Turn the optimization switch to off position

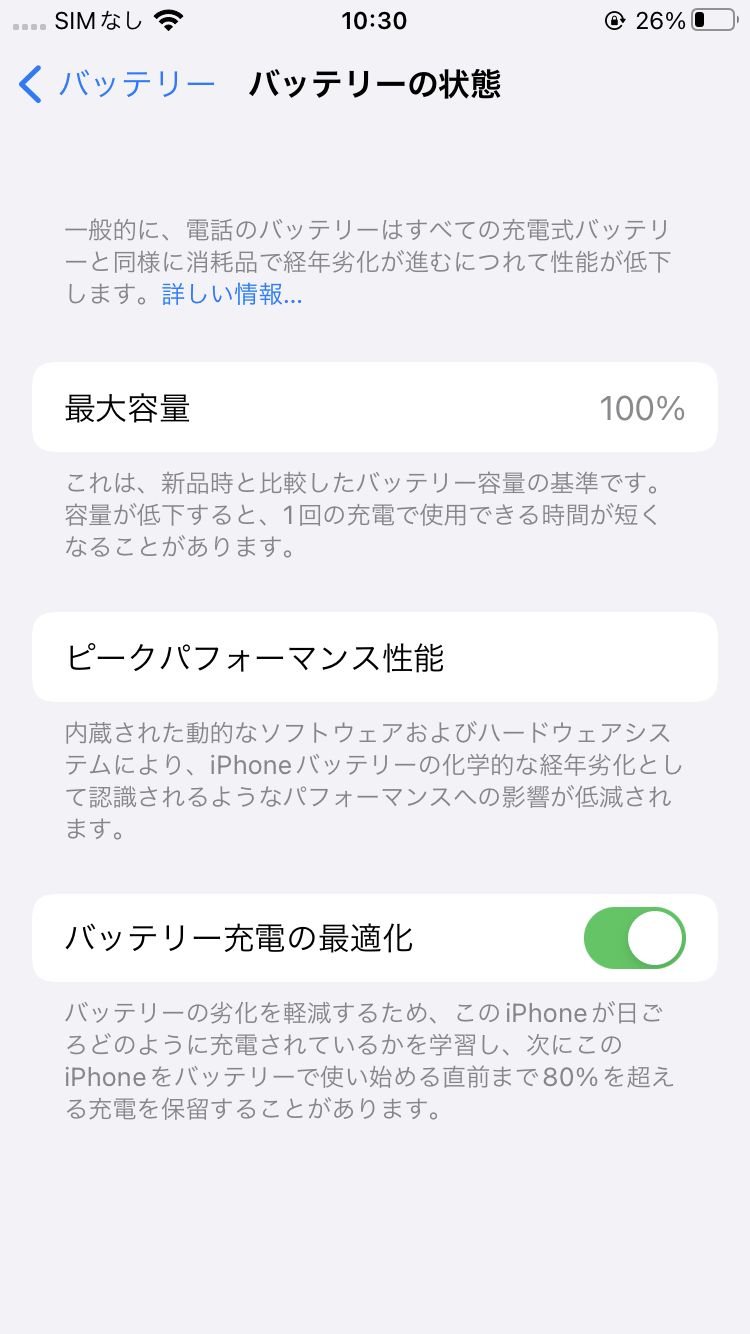point(634,937)
